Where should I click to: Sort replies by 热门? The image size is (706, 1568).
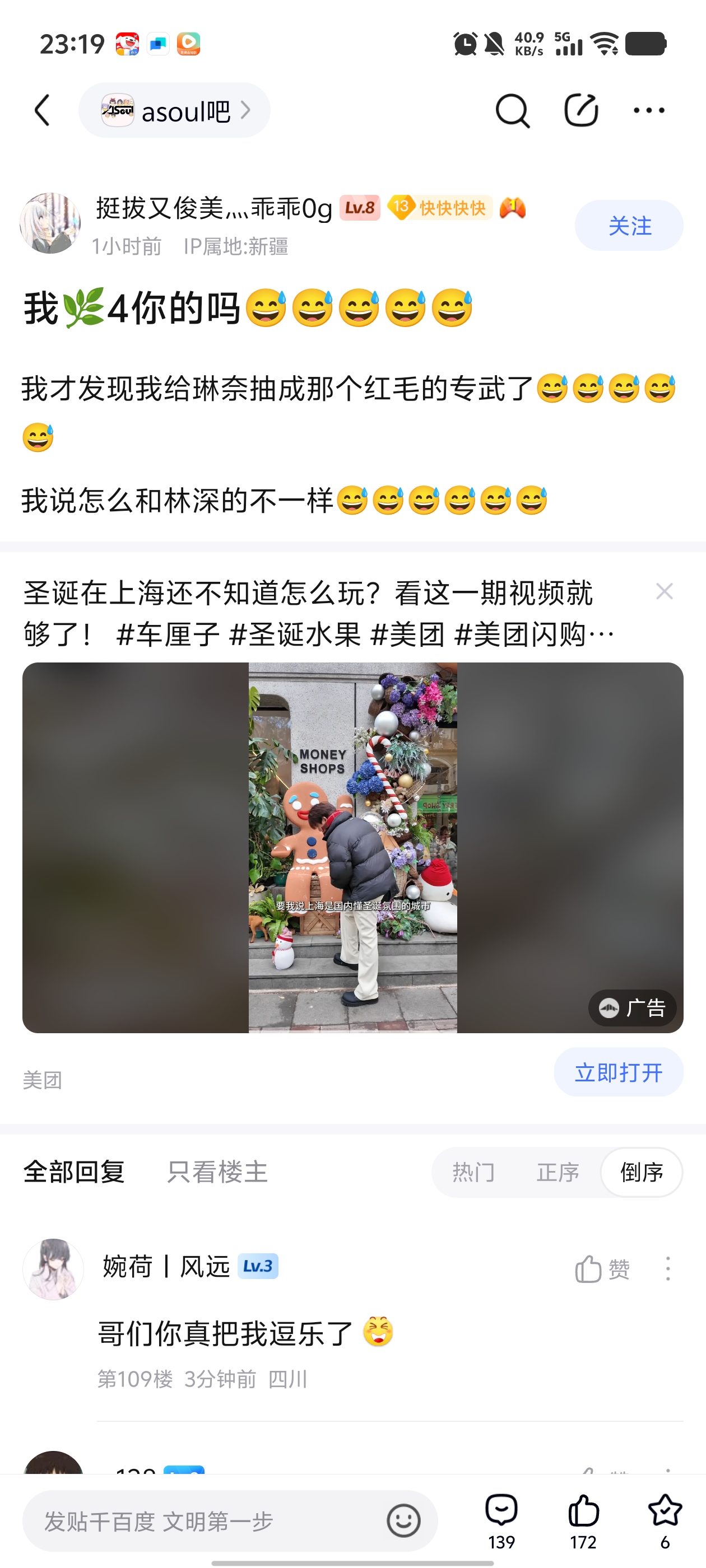pyautogui.click(x=473, y=1172)
